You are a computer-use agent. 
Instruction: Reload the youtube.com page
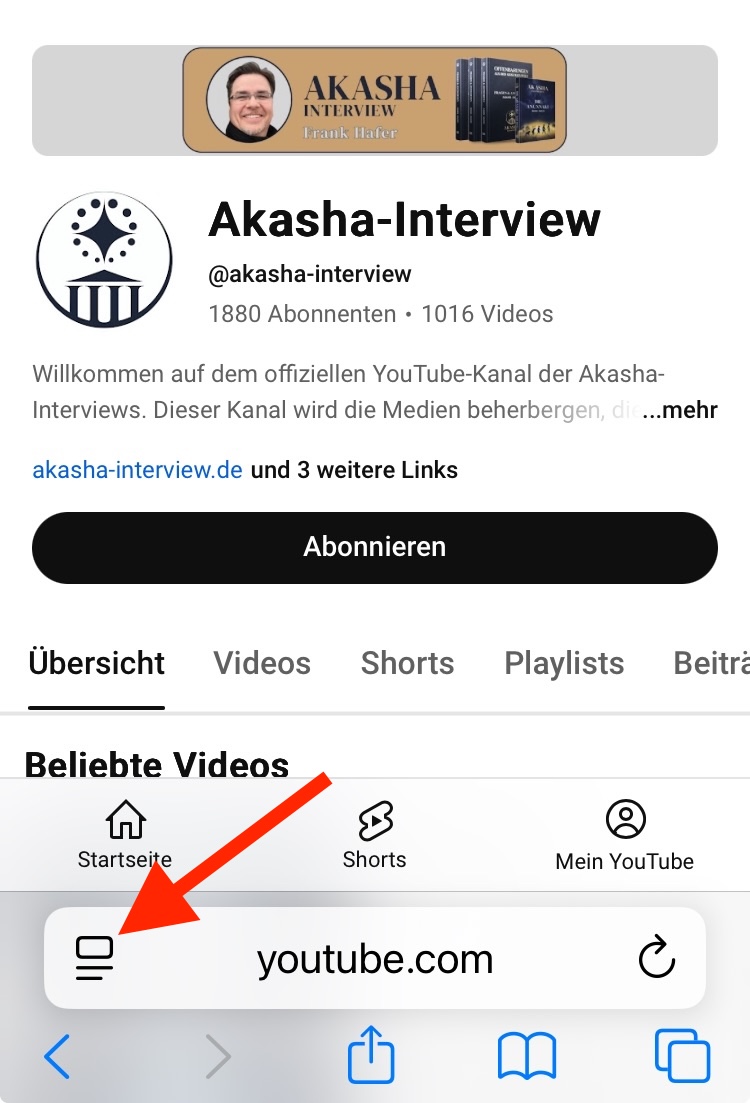pos(657,959)
